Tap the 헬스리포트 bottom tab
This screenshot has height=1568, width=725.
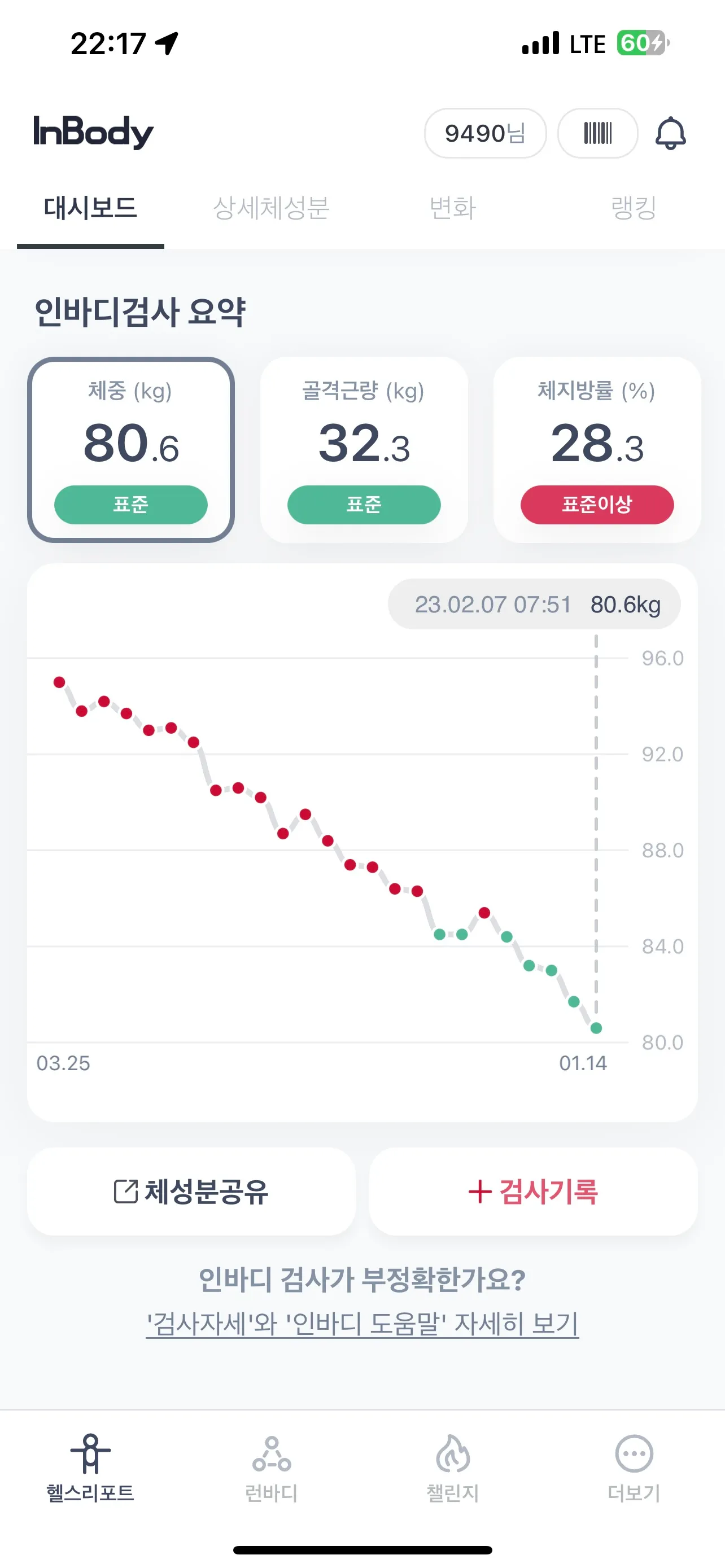[x=90, y=1468]
